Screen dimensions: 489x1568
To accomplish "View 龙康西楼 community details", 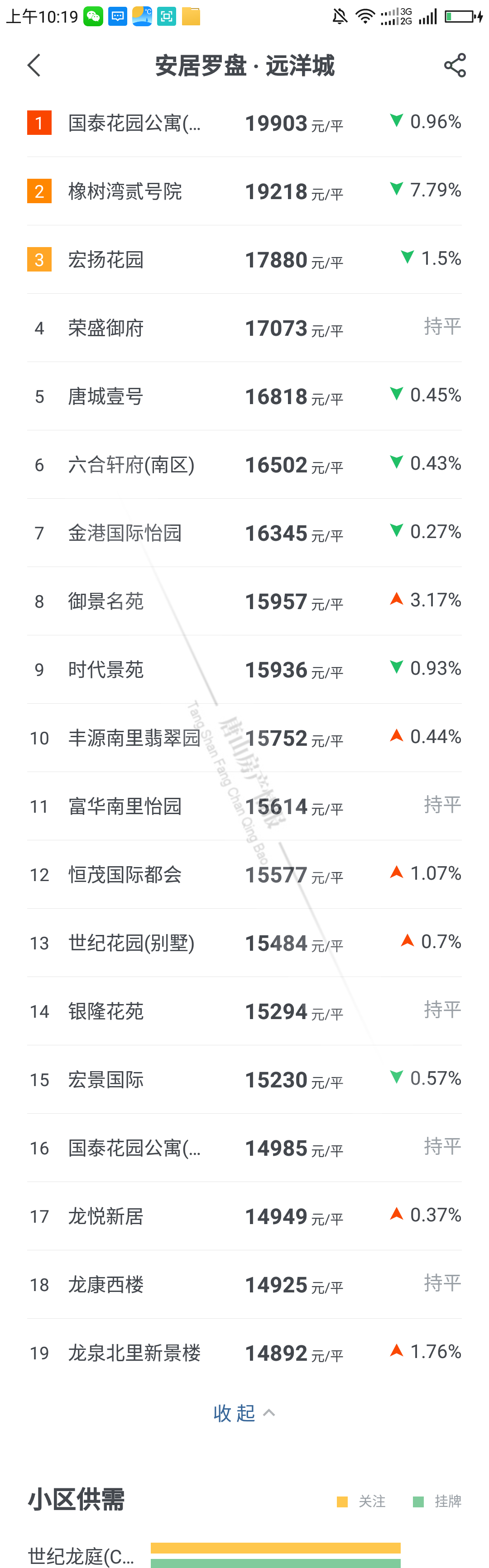I will tap(106, 1284).
